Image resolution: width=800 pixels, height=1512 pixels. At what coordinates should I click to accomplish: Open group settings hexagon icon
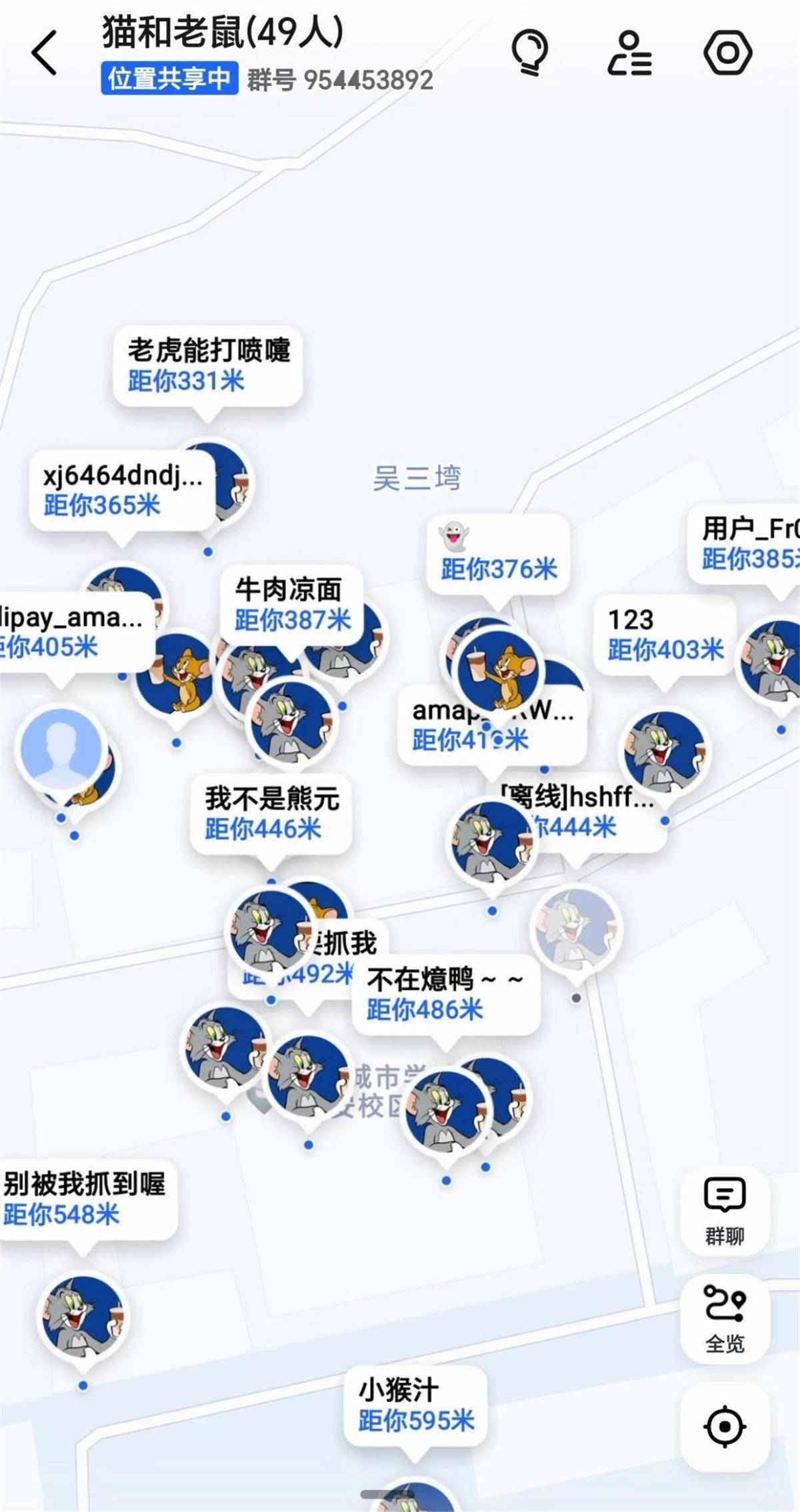[x=727, y=53]
